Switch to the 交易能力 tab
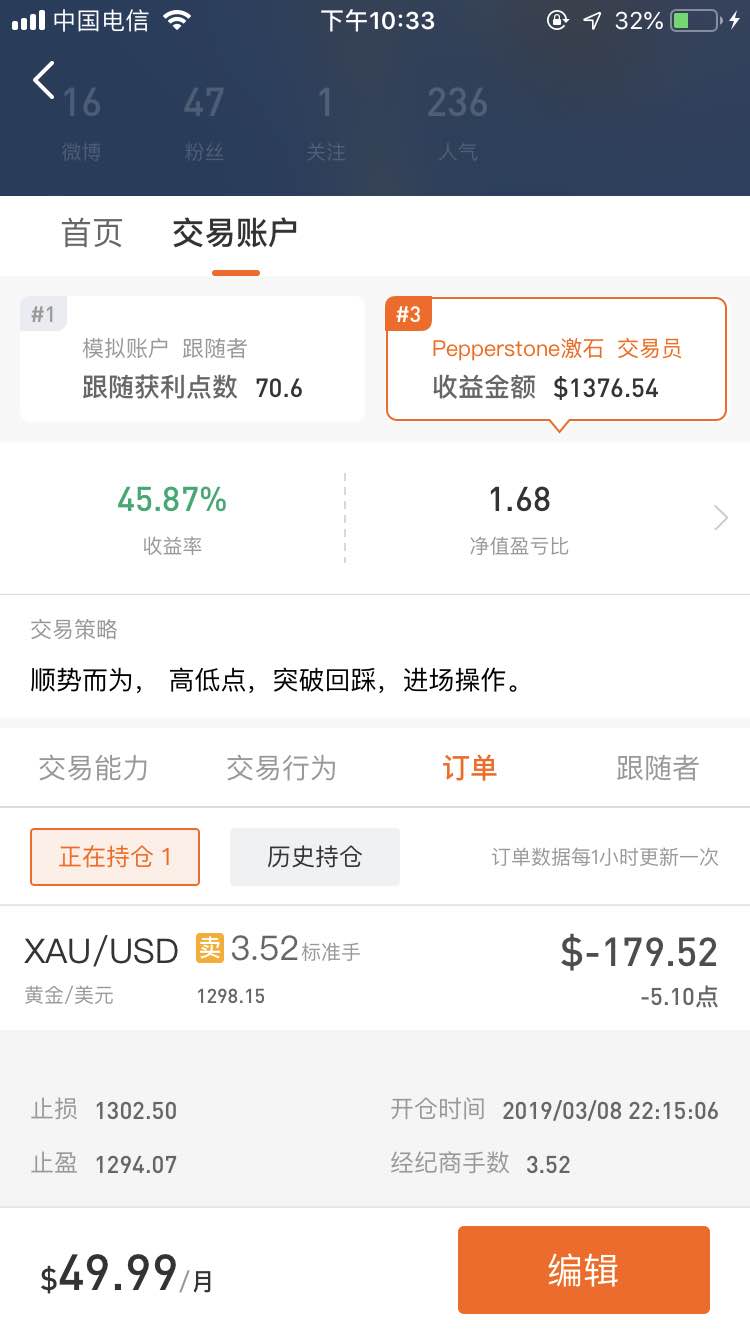 [94, 768]
